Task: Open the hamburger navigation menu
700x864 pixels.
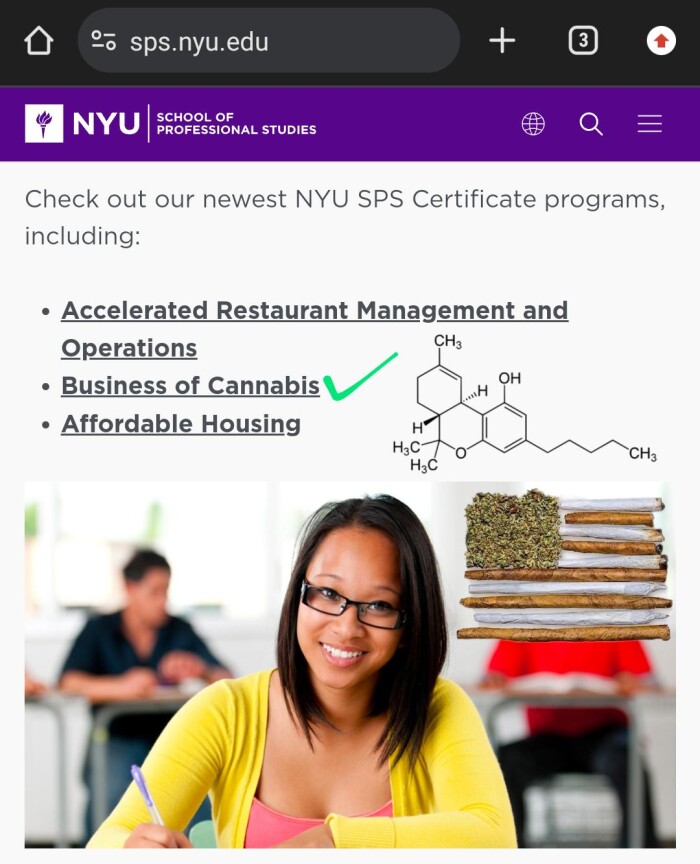Action: [650, 124]
